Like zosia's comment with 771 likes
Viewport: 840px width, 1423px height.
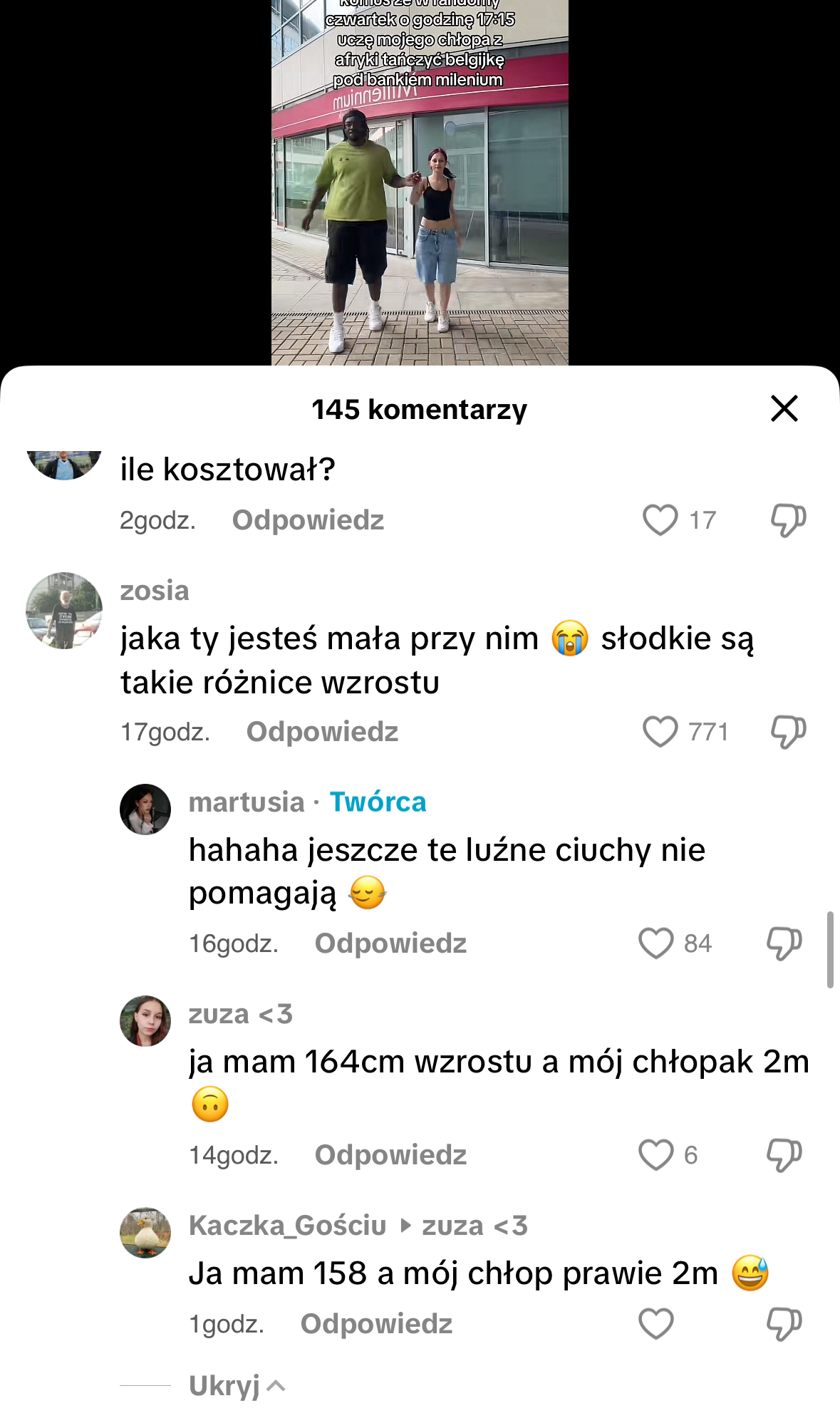pyautogui.click(x=660, y=732)
